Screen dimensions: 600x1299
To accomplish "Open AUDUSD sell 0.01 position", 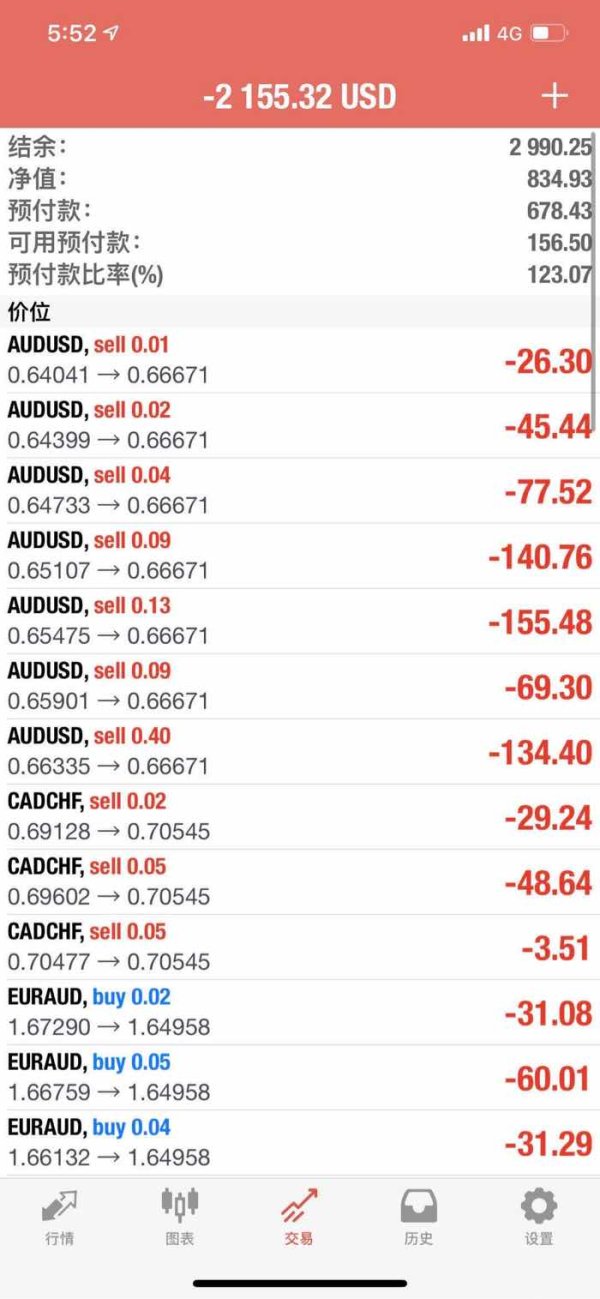I will click(300, 361).
